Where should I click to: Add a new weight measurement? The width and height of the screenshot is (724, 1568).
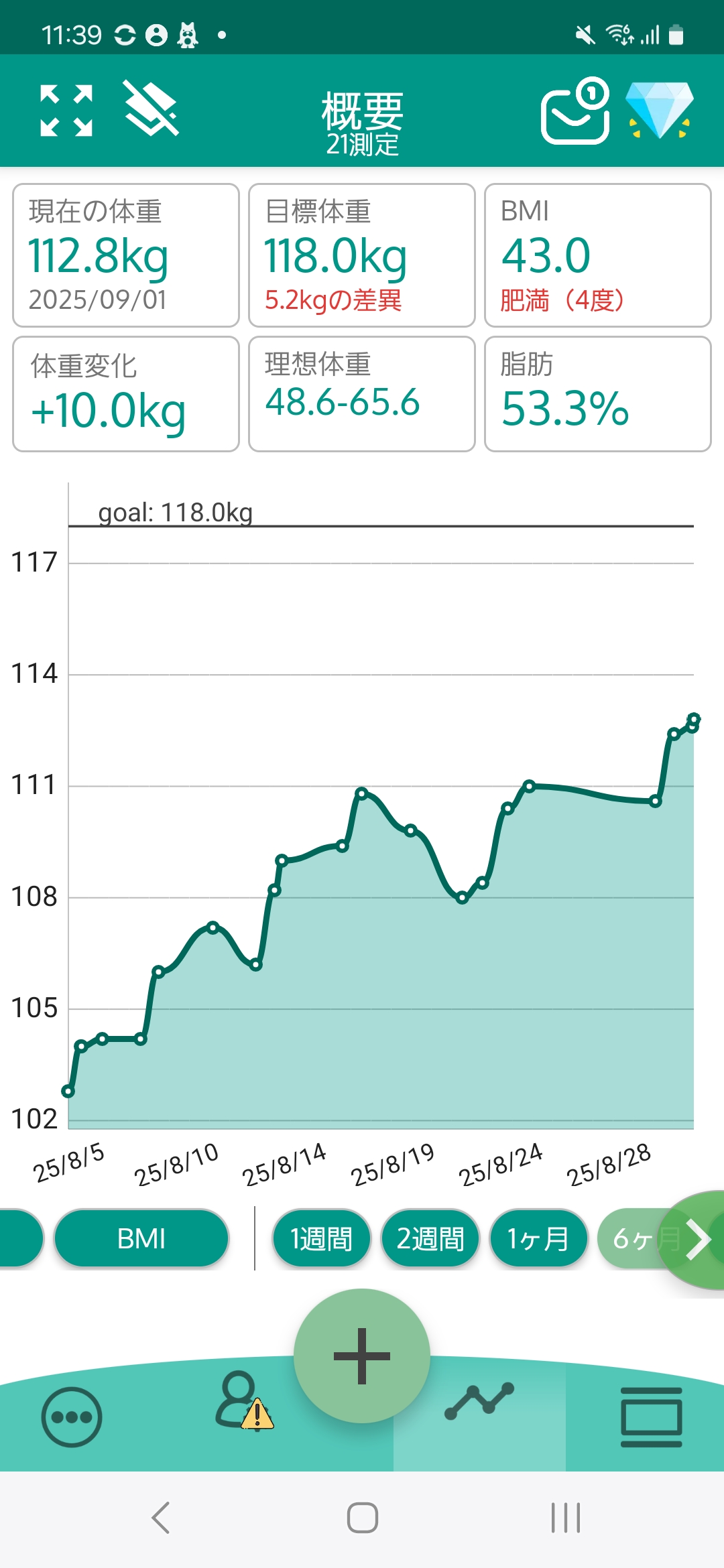[x=362, y=1356]
